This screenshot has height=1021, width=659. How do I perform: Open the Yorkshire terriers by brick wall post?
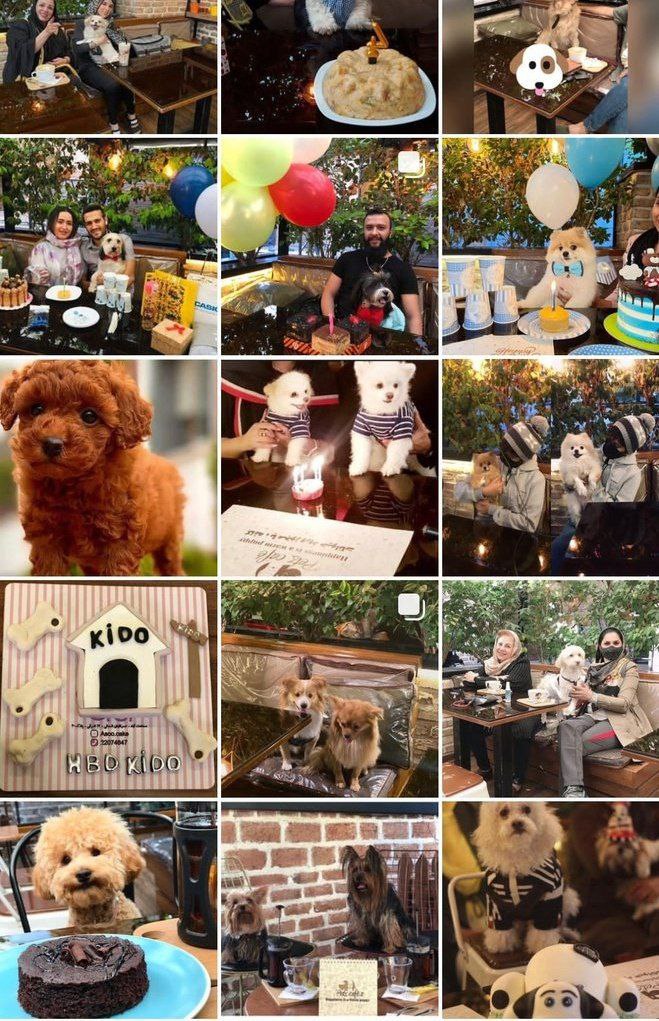pos(329,910)
